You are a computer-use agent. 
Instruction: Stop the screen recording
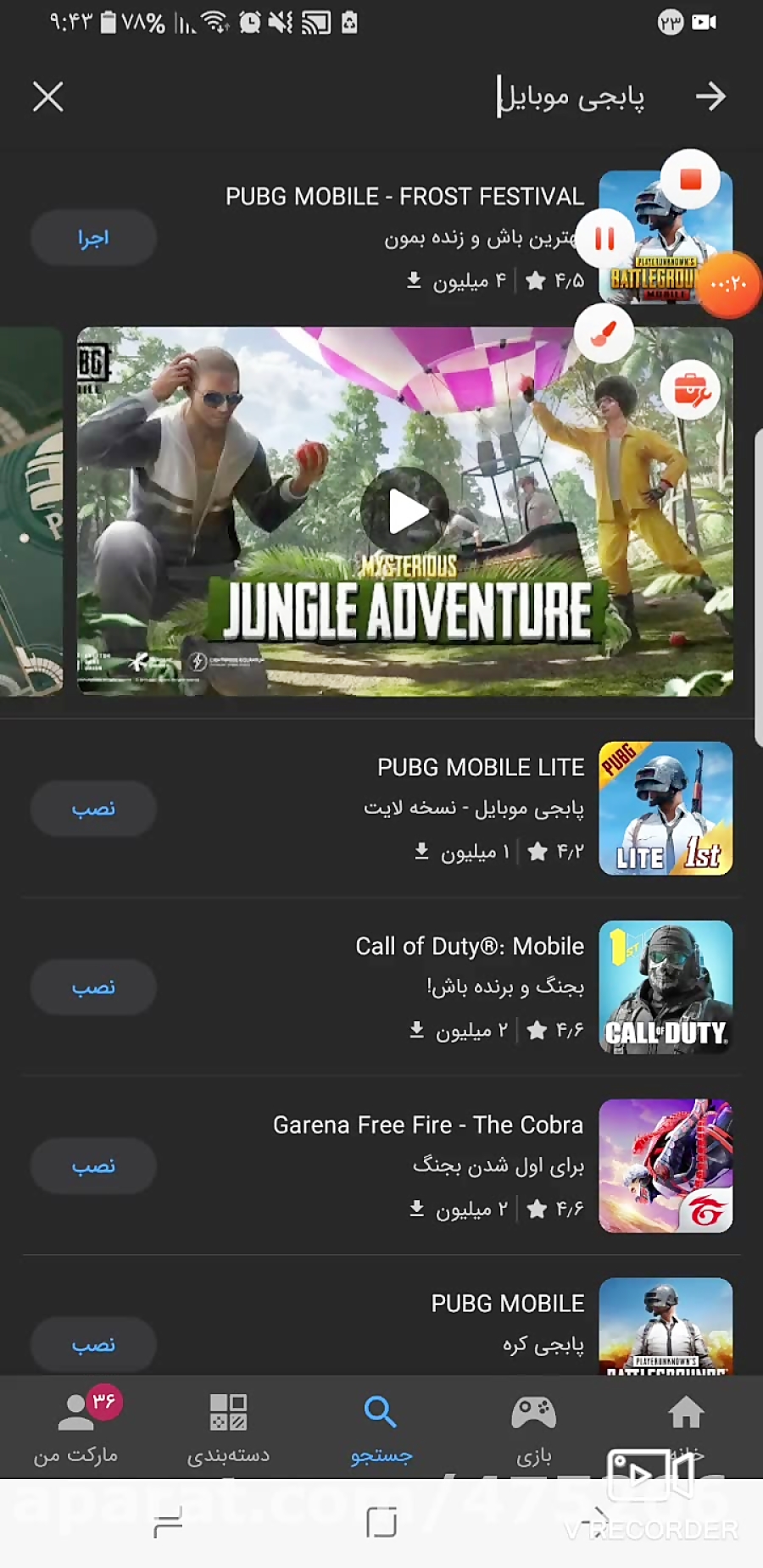(690, 180)
